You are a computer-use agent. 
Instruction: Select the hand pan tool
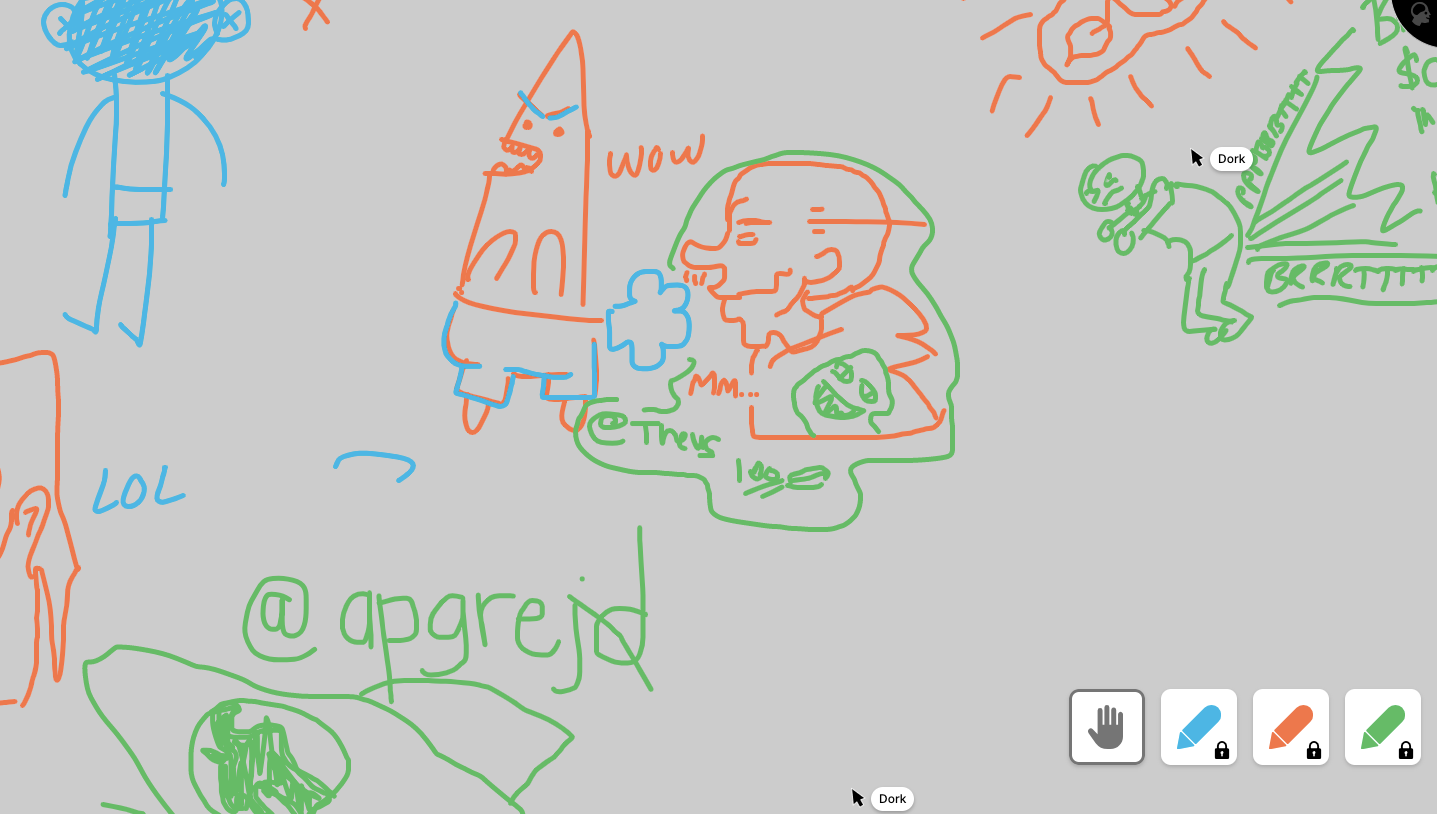(x=1106, y=727)
